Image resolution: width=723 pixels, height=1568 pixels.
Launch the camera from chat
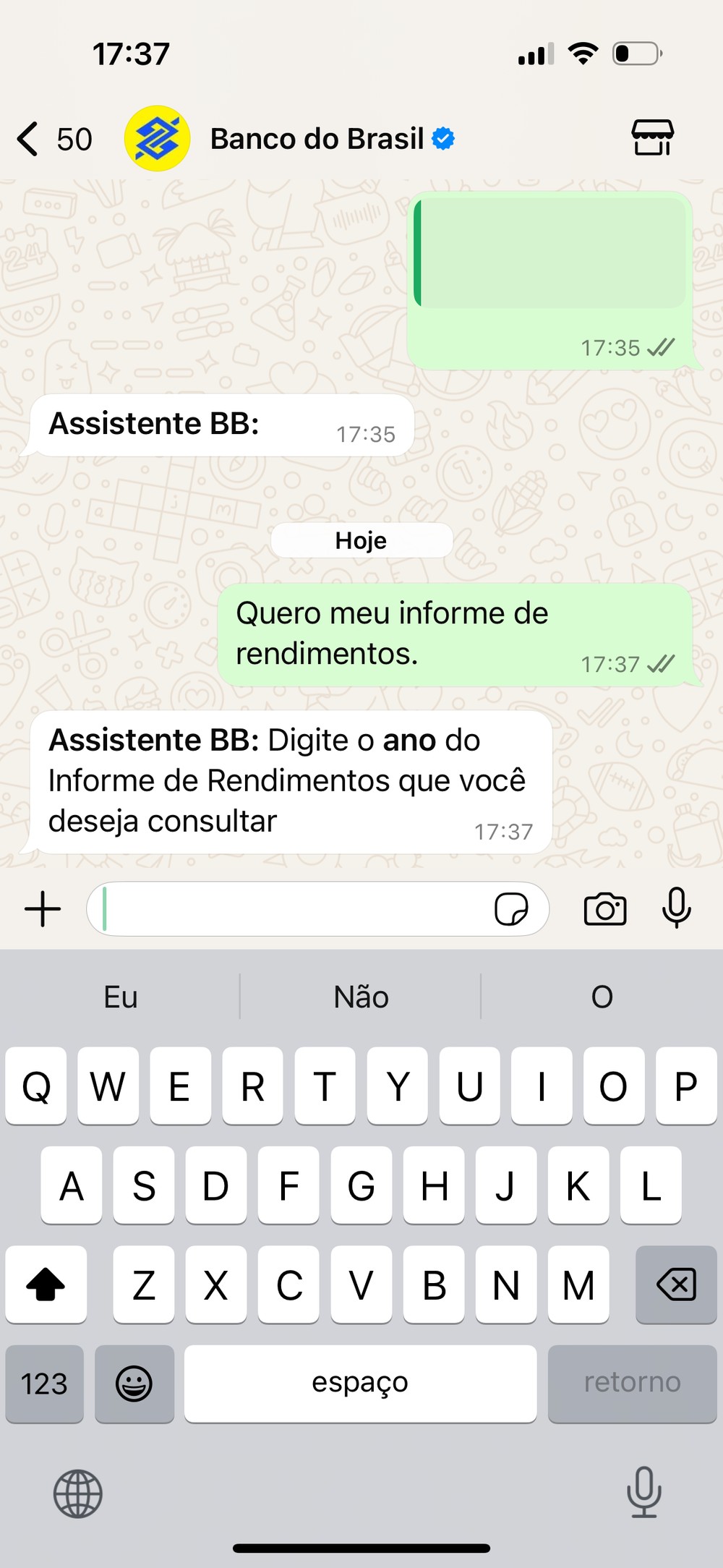605,909
